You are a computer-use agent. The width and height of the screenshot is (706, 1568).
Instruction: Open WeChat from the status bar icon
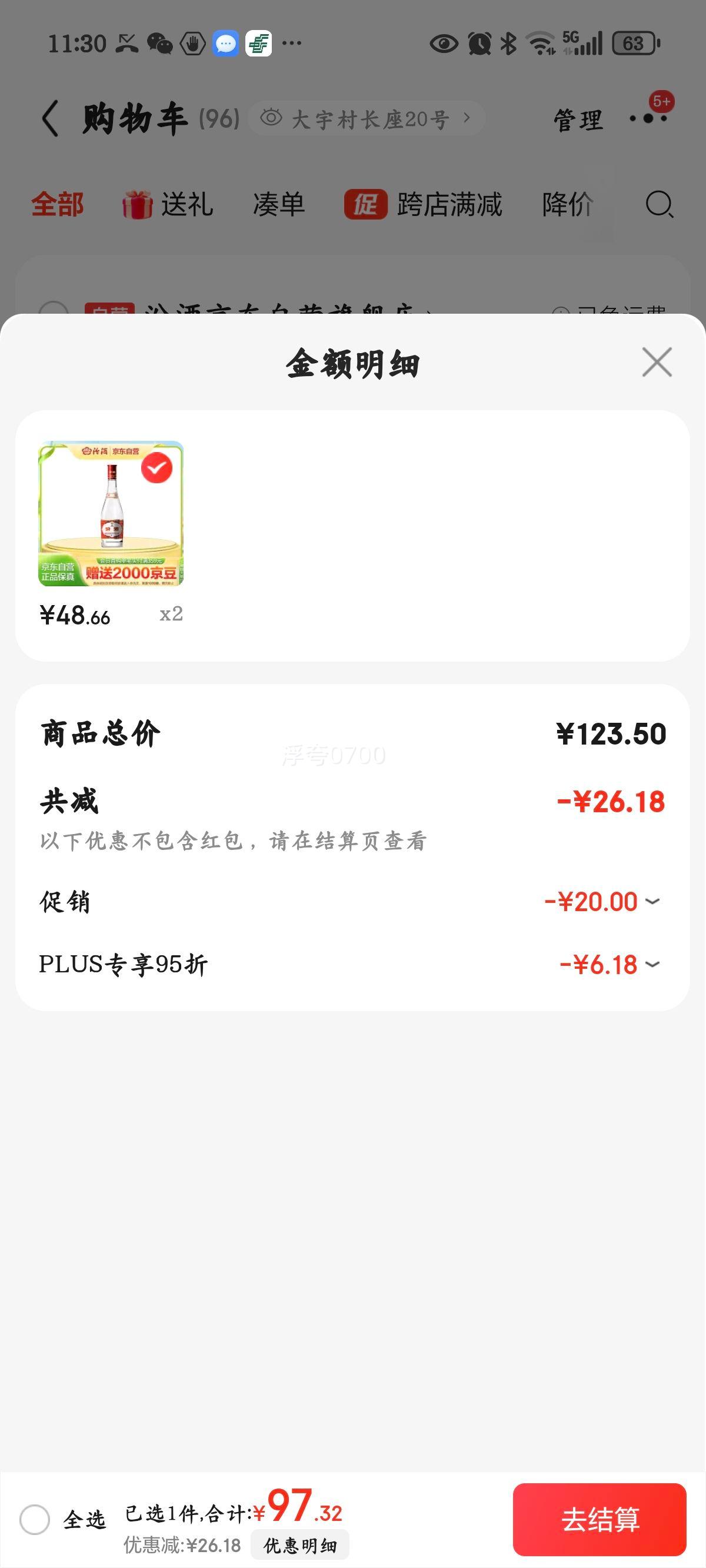(x=161, y=42)
